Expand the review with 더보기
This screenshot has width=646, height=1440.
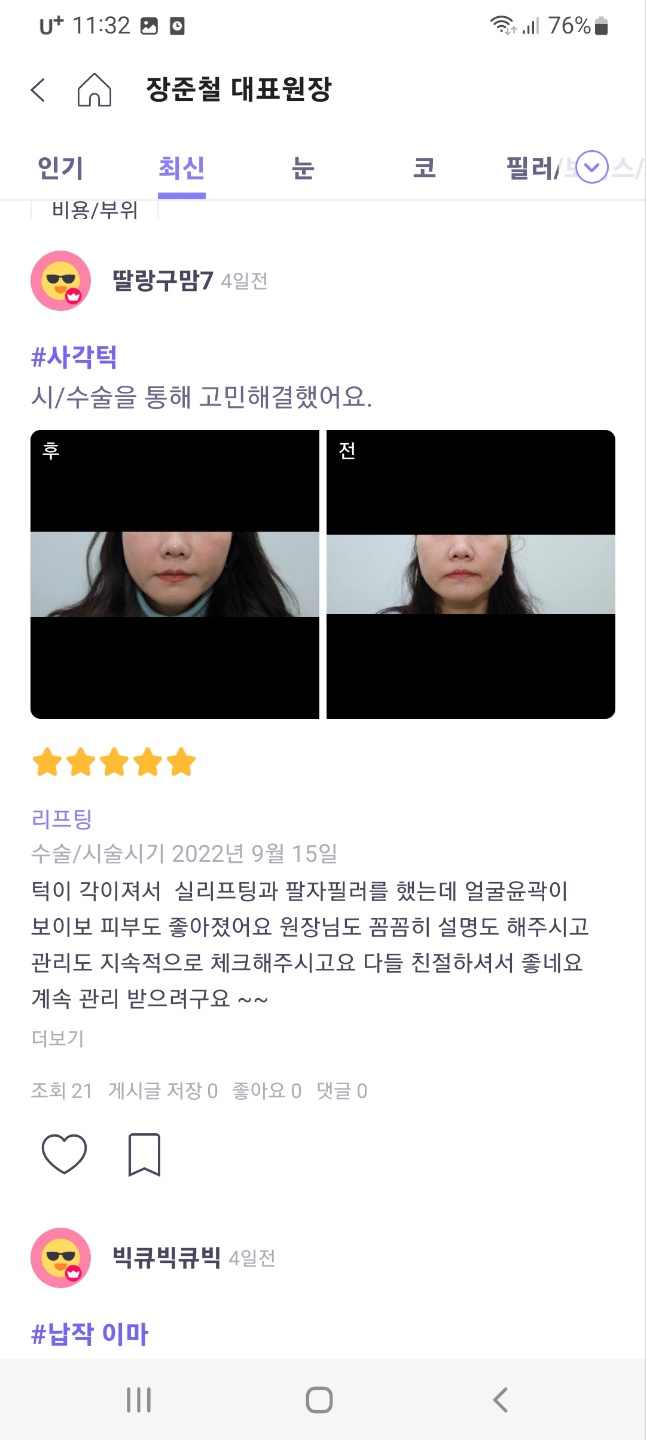tap(58, 1038)
